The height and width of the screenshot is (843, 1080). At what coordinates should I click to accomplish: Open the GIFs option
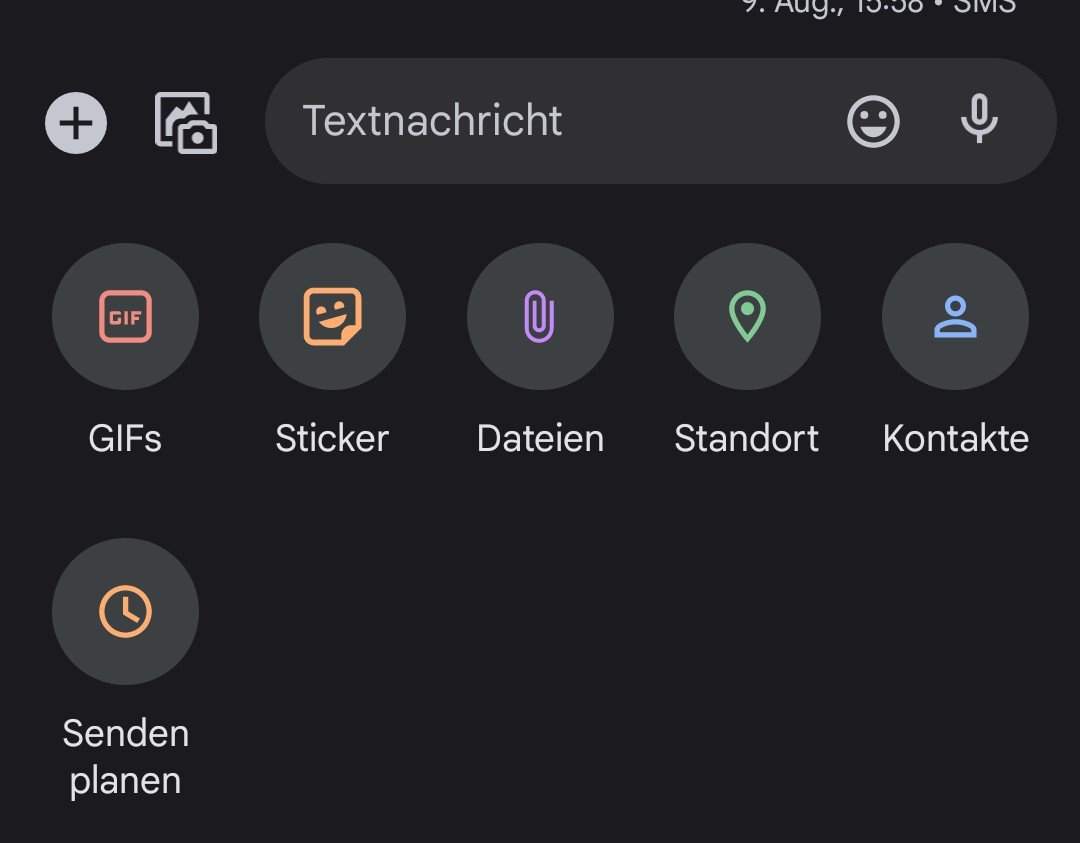(x=125, y=317)
